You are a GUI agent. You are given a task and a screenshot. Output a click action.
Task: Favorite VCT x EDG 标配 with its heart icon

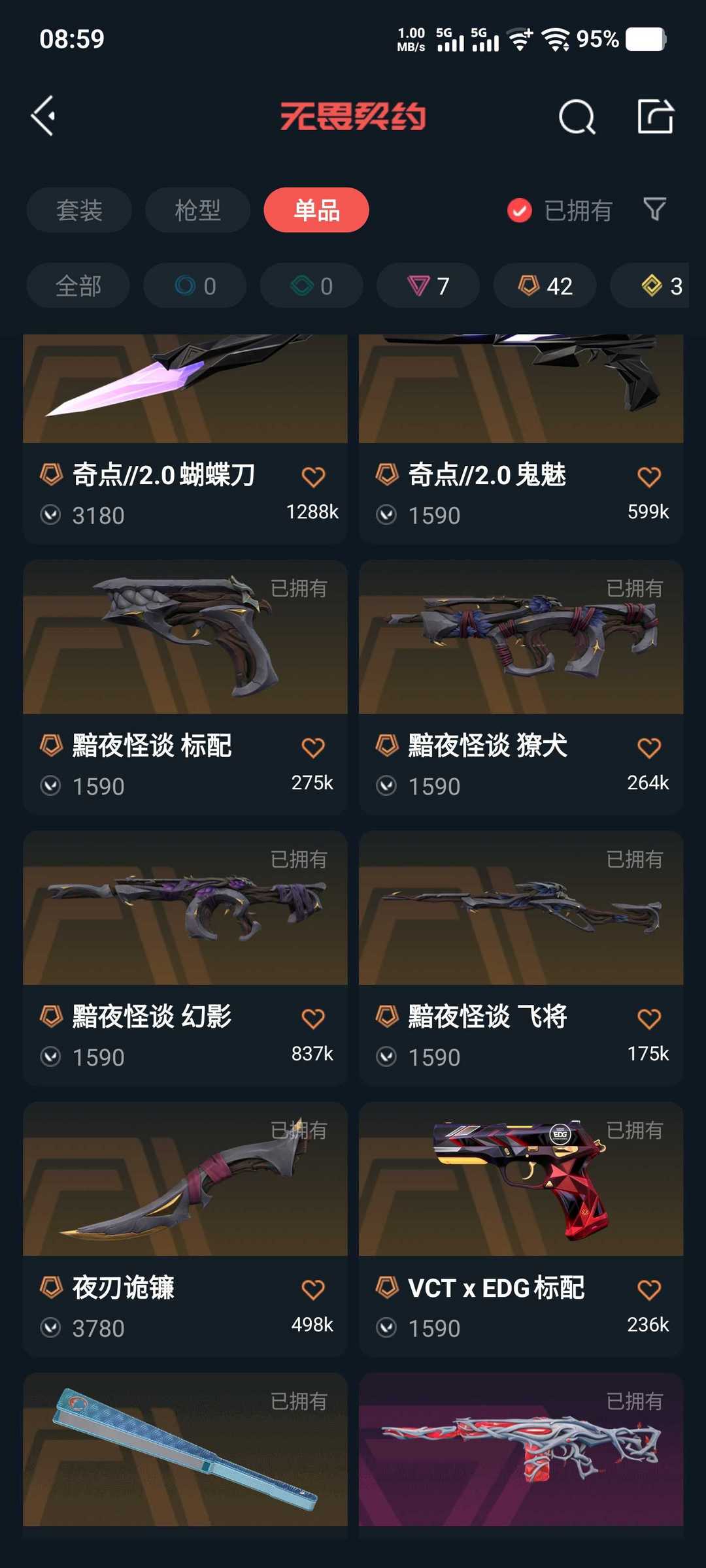650,1288
